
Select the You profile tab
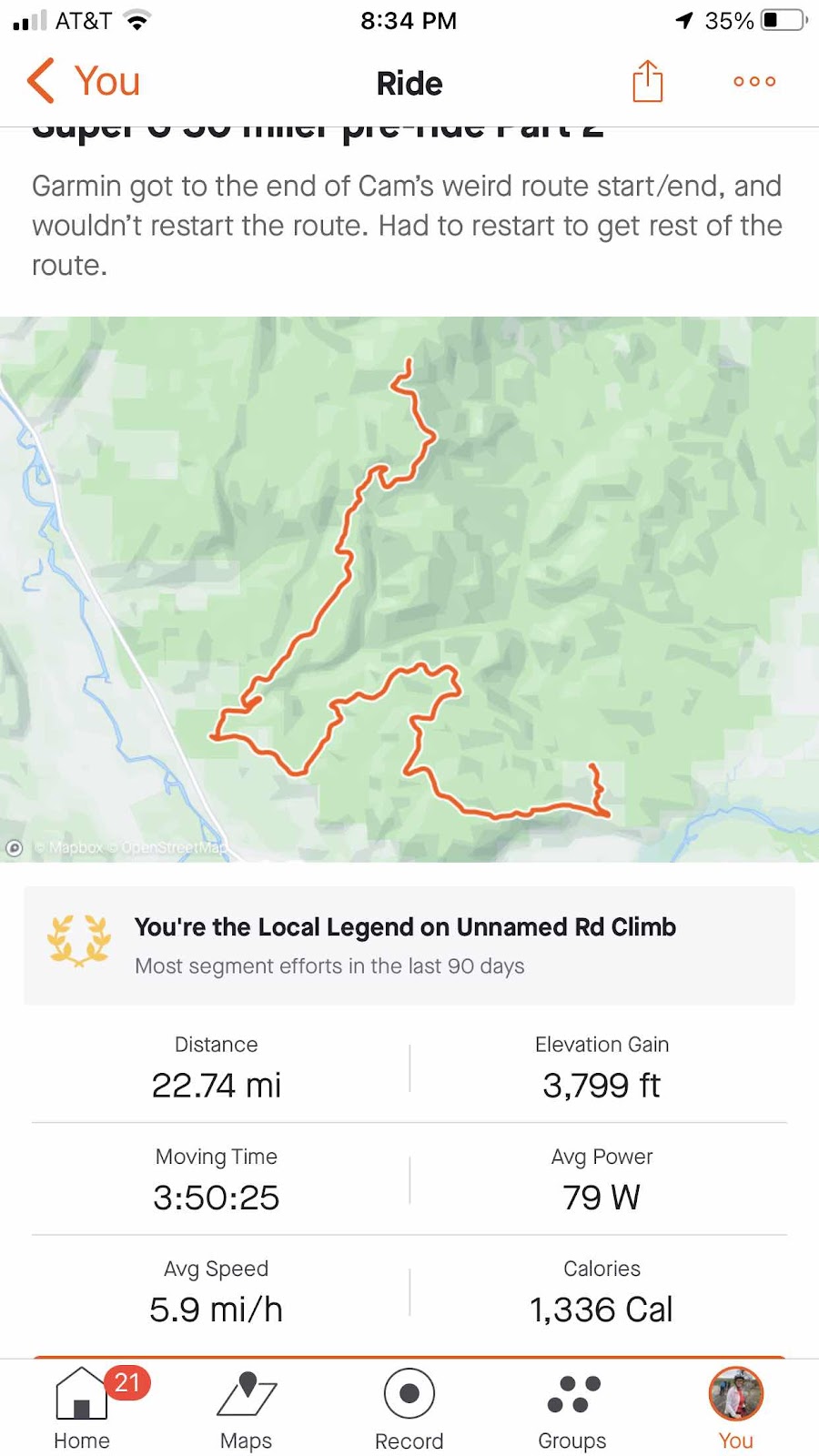pos(735,1408)
